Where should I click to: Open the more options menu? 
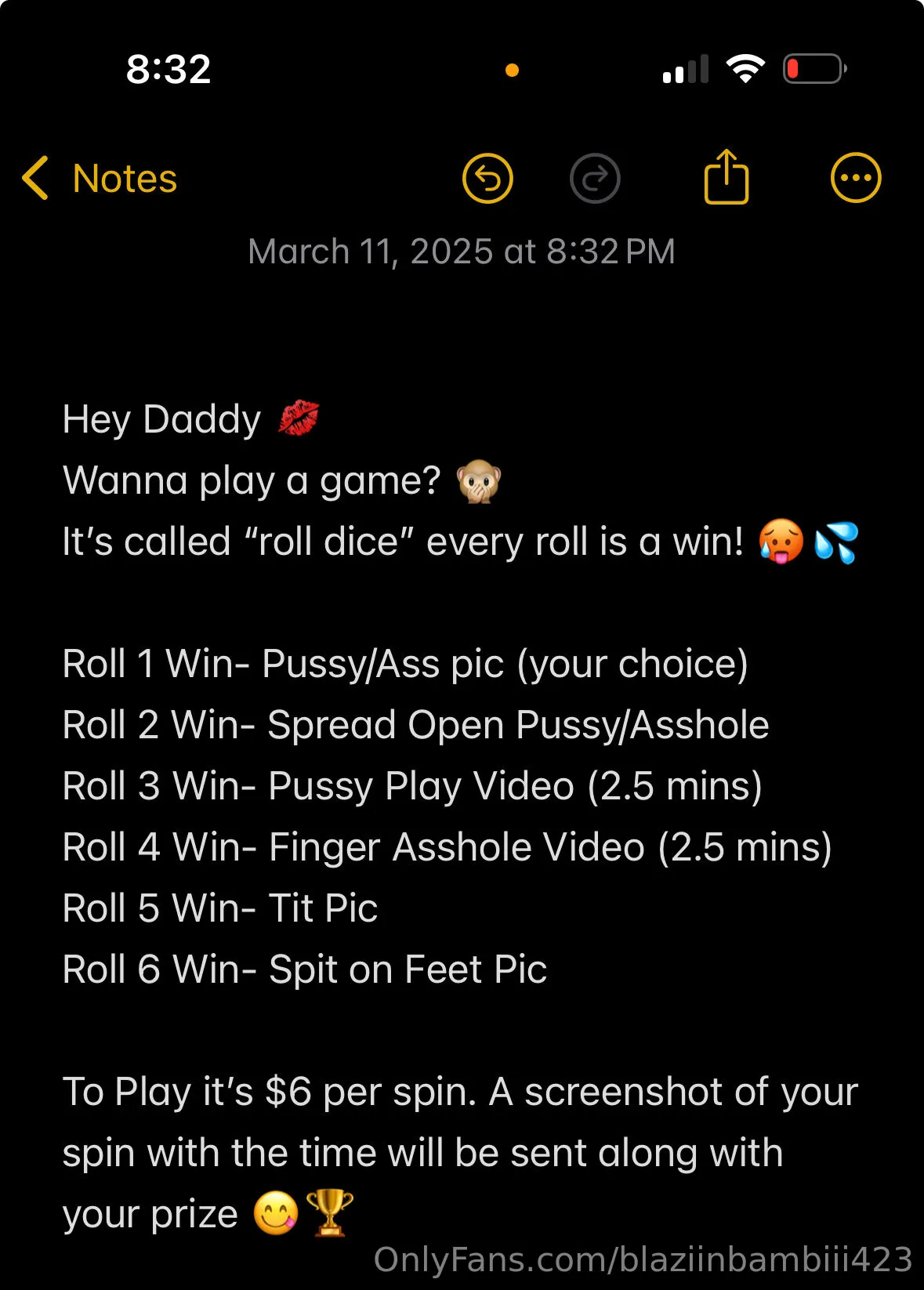[x=855, y=178]
